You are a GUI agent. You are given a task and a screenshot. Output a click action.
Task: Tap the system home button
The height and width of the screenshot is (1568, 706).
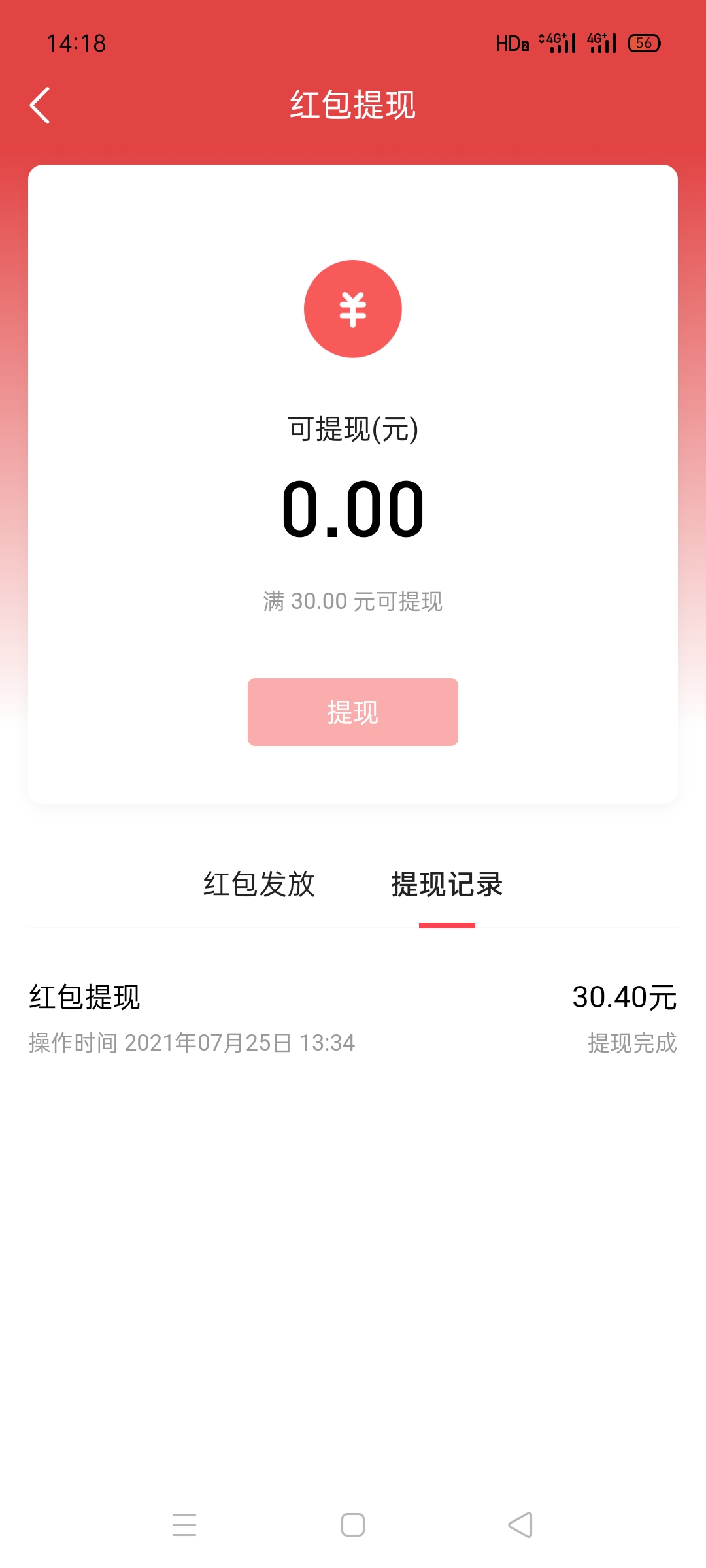(353, 1525)
